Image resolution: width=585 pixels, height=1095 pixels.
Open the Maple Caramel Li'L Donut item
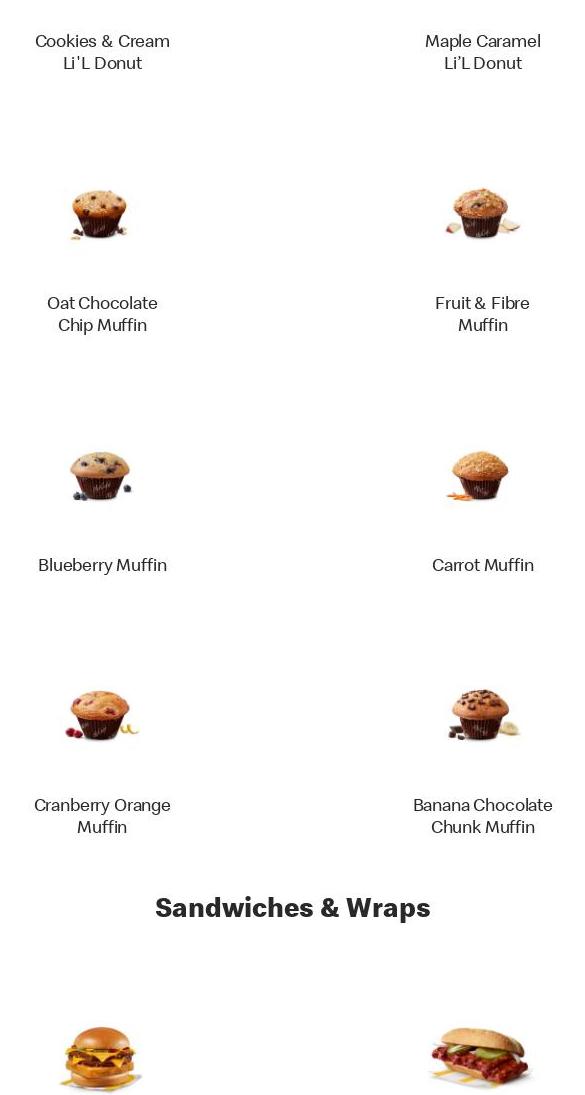[x=482, y=52]
